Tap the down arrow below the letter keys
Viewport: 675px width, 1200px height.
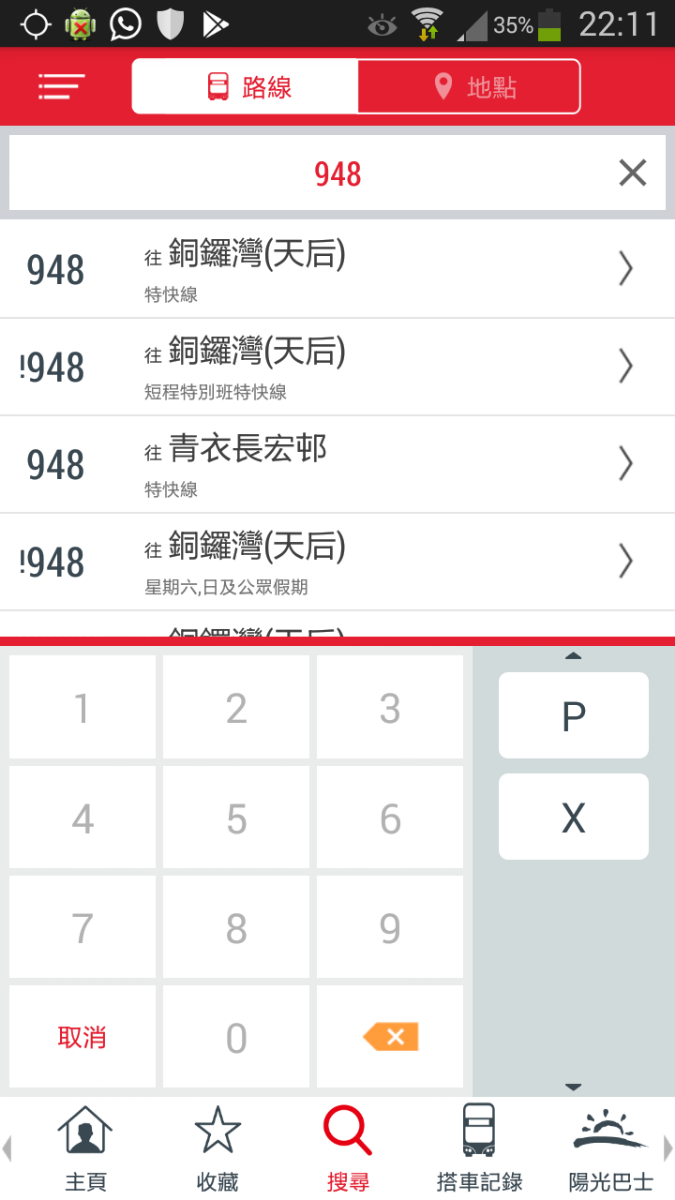(573, 1086)
